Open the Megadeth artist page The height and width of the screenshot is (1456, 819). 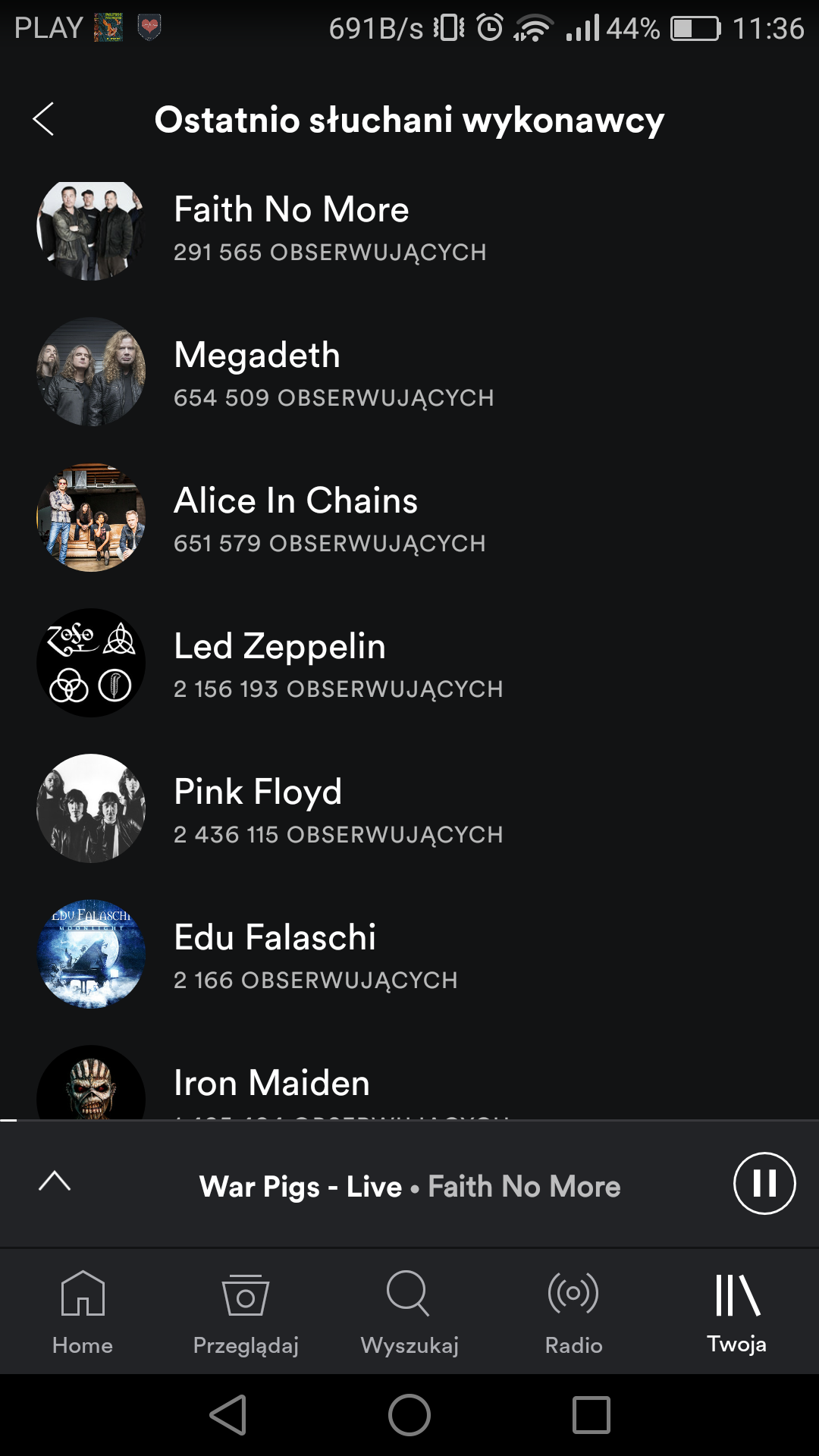pos(258,373)
